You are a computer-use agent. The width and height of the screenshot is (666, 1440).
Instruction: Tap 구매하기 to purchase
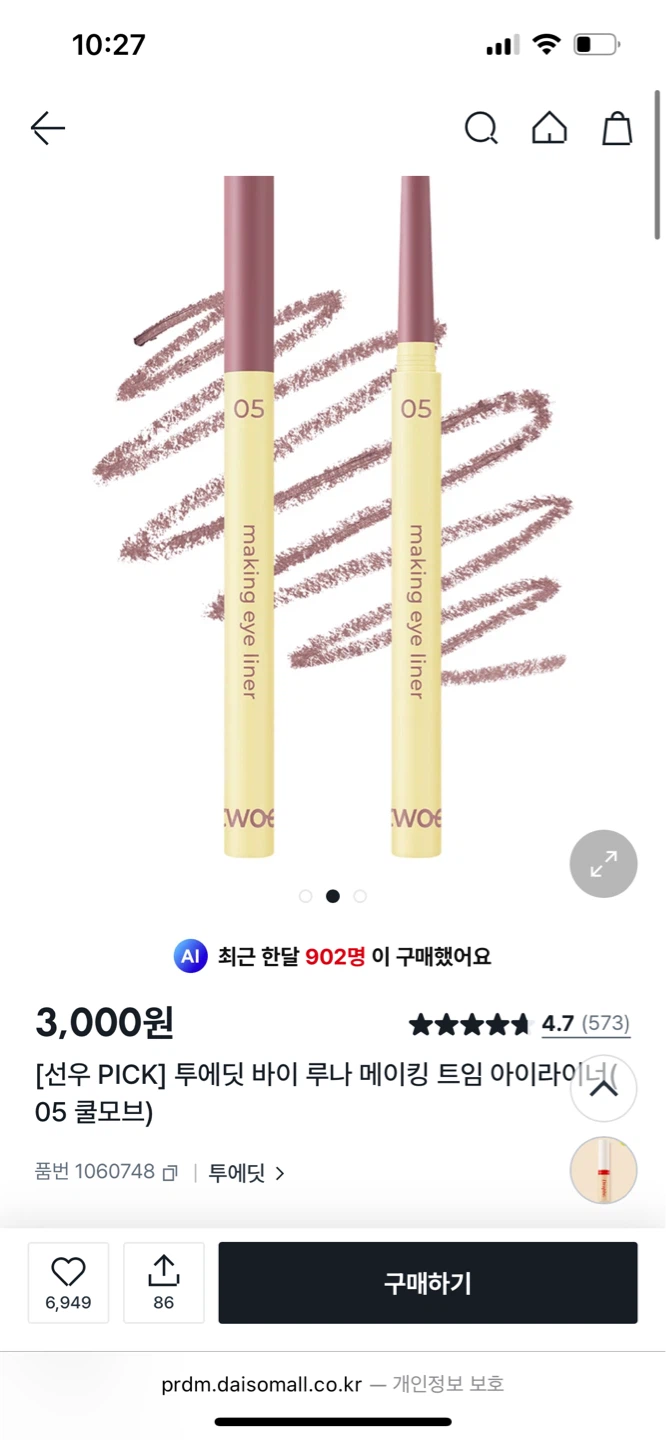click(x=428, y=1283)
